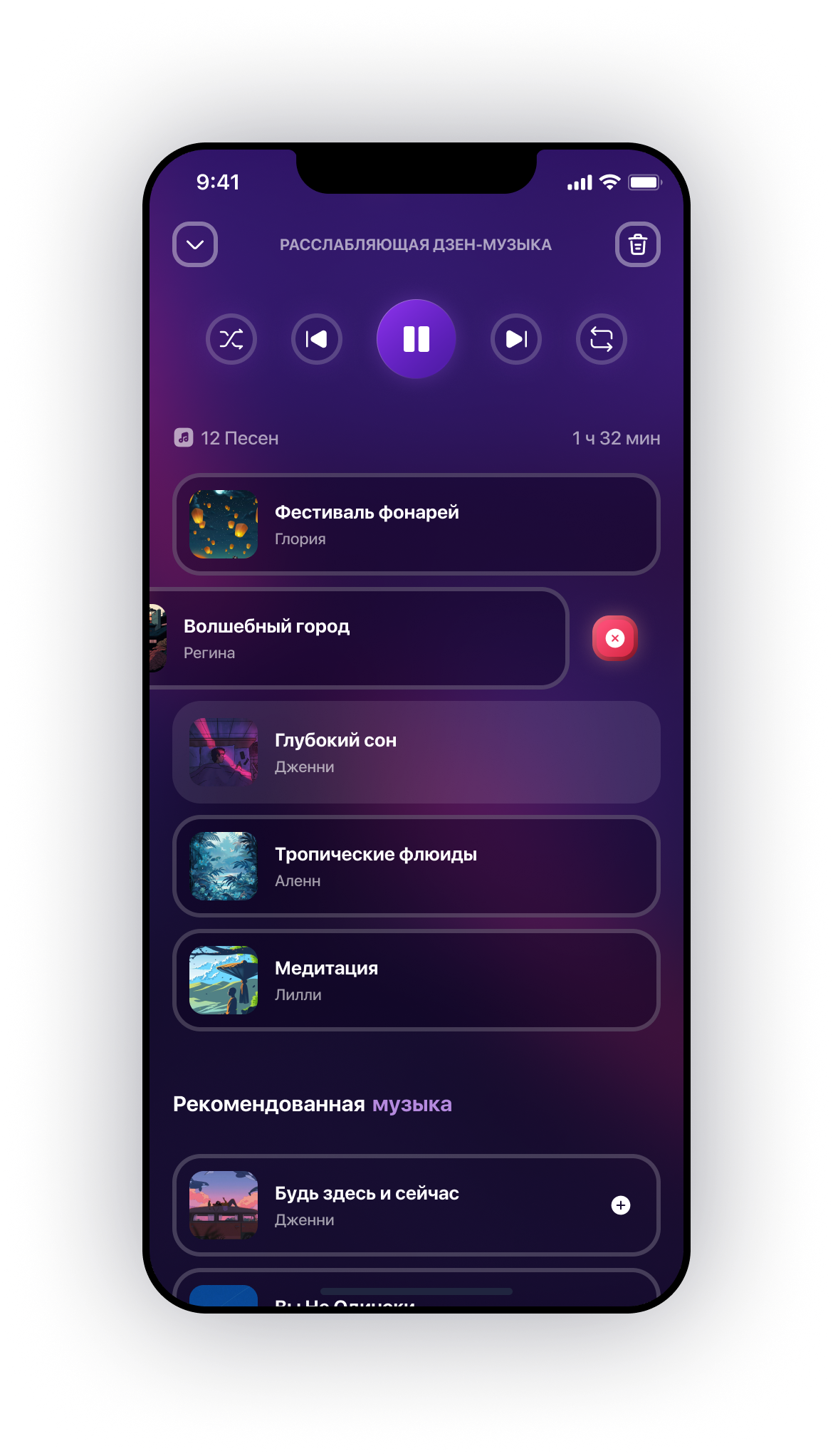This screenshot has height=1456, width=833.
Task: Remove Волшебный город with the red button
Action: [615, 638]
